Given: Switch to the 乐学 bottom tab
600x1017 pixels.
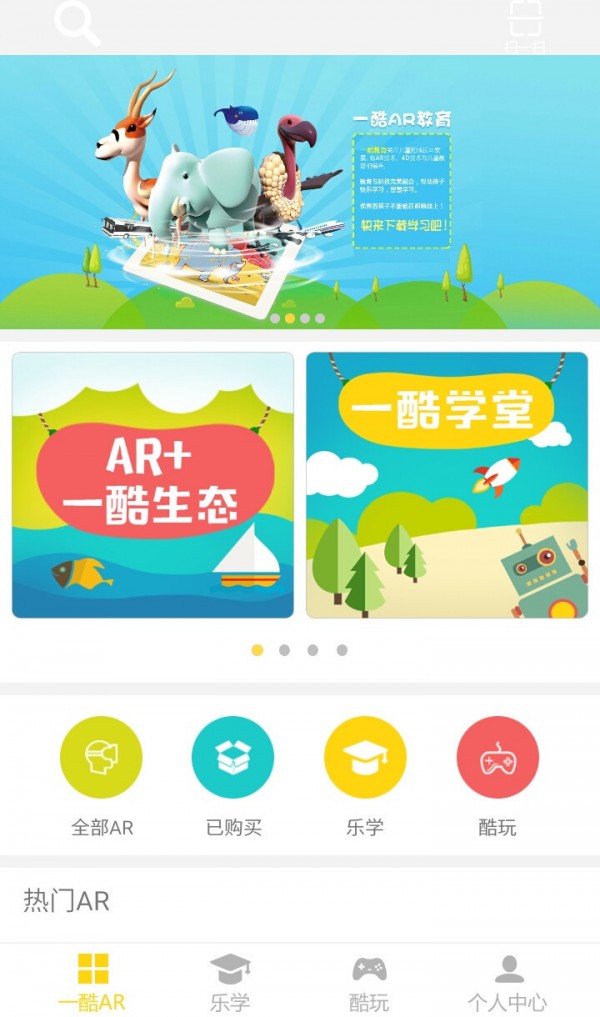Looking at the screenshot, I should [x=230, y=982].
